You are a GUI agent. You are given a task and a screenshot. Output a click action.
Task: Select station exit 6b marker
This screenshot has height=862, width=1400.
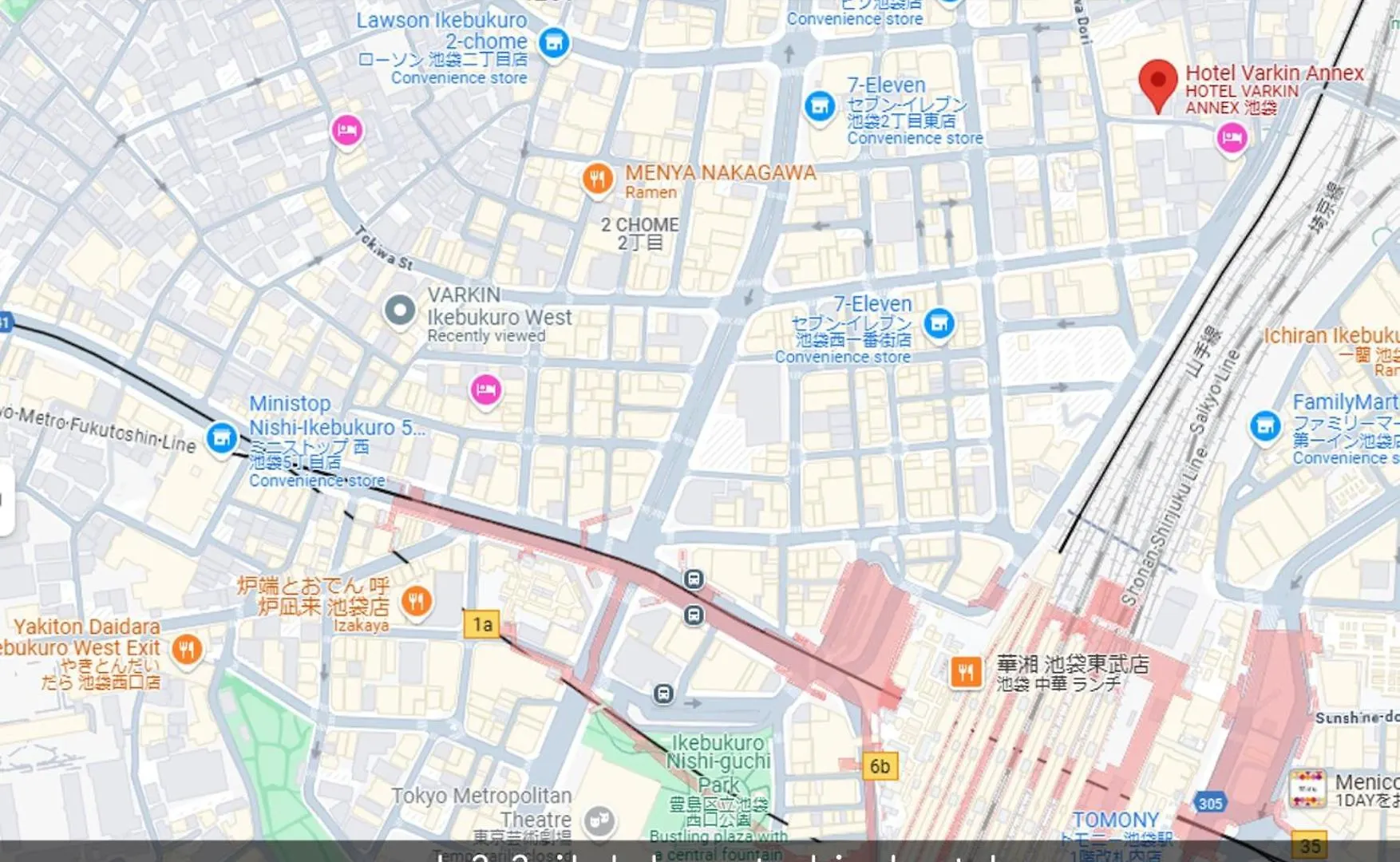coord(880,766)
